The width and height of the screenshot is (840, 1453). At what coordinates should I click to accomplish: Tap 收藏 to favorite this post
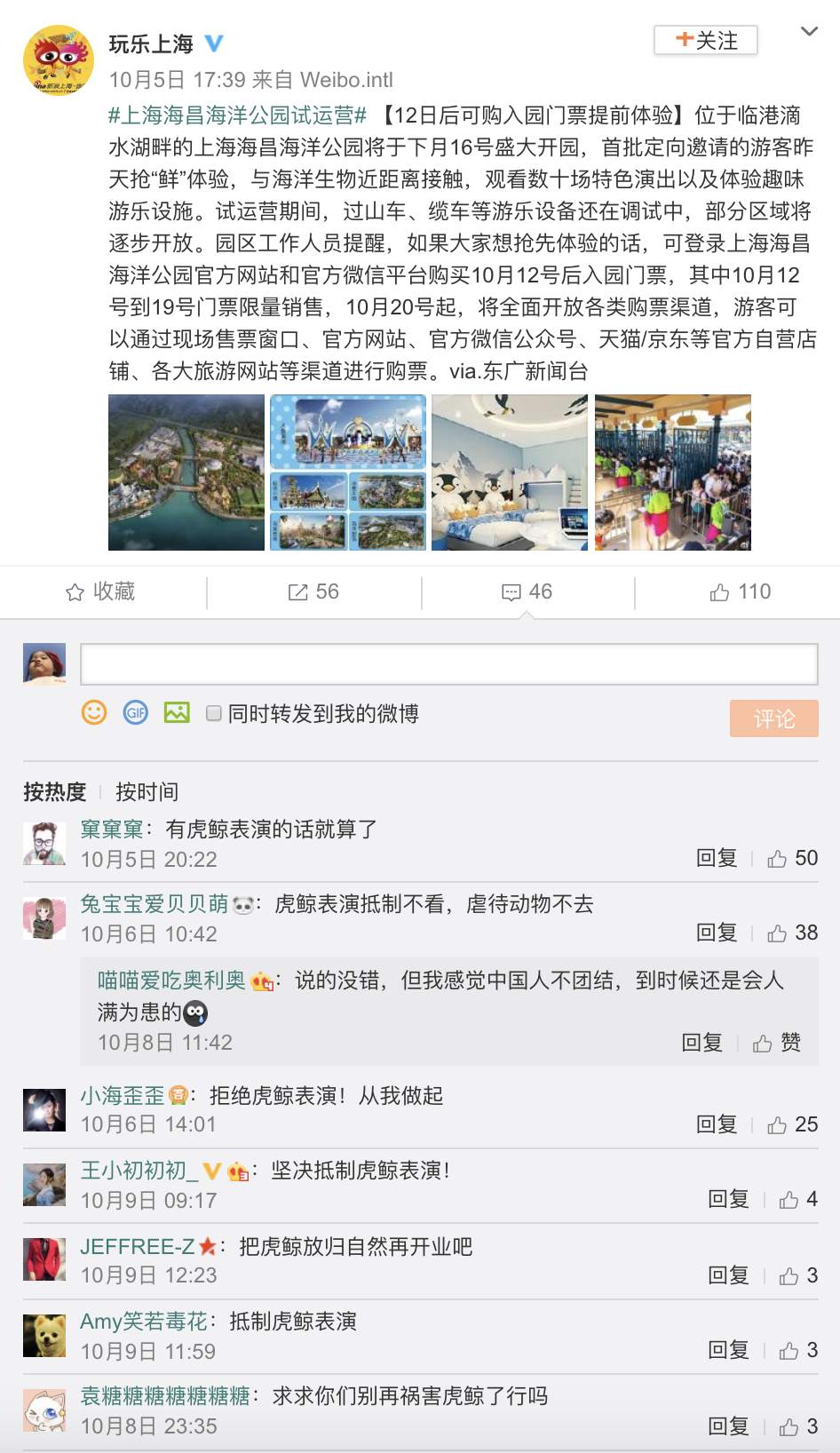[x=101, y=592]
